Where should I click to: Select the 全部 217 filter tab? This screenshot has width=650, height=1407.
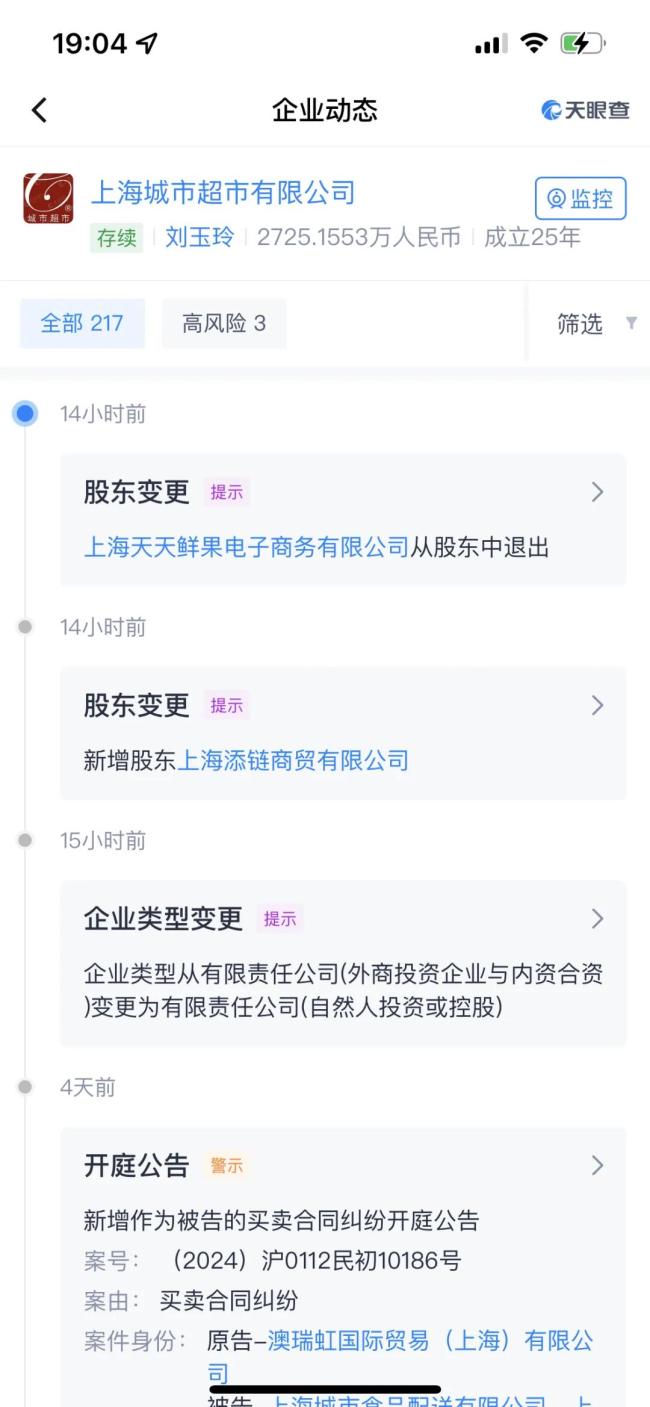[82, 323]
